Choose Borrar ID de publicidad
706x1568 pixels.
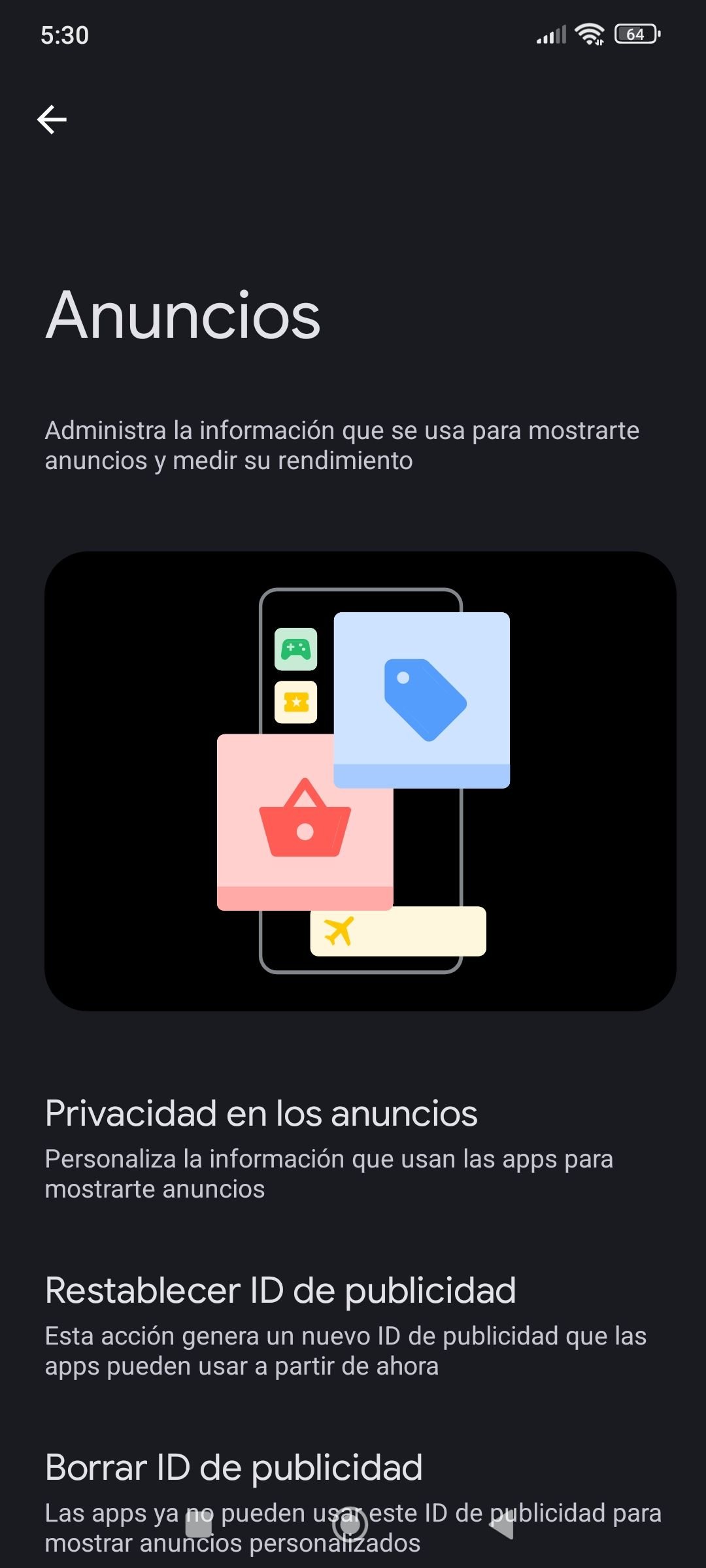[353, 1503]
